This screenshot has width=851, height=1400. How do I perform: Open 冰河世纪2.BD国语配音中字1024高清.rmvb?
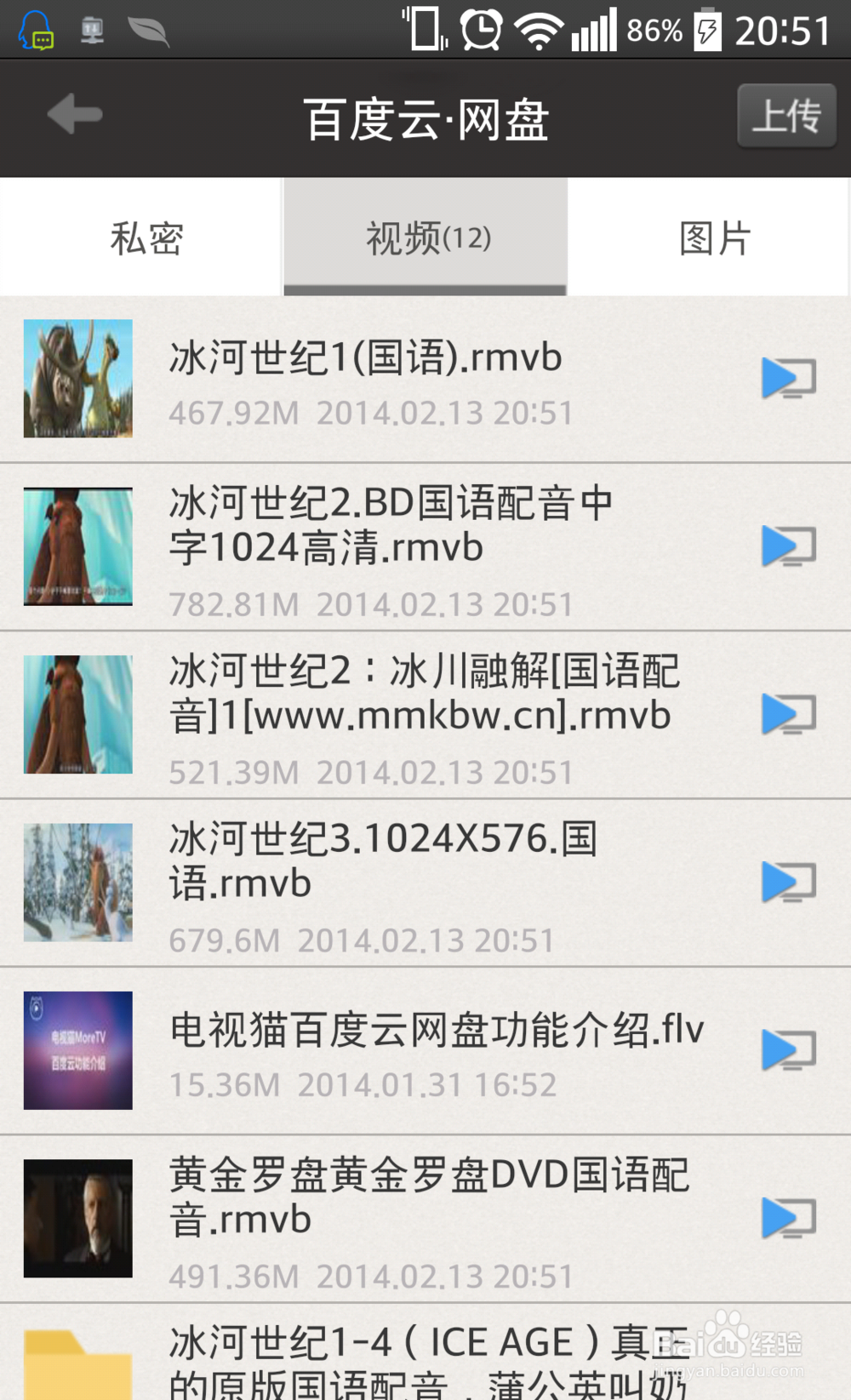tap(390, 547)
